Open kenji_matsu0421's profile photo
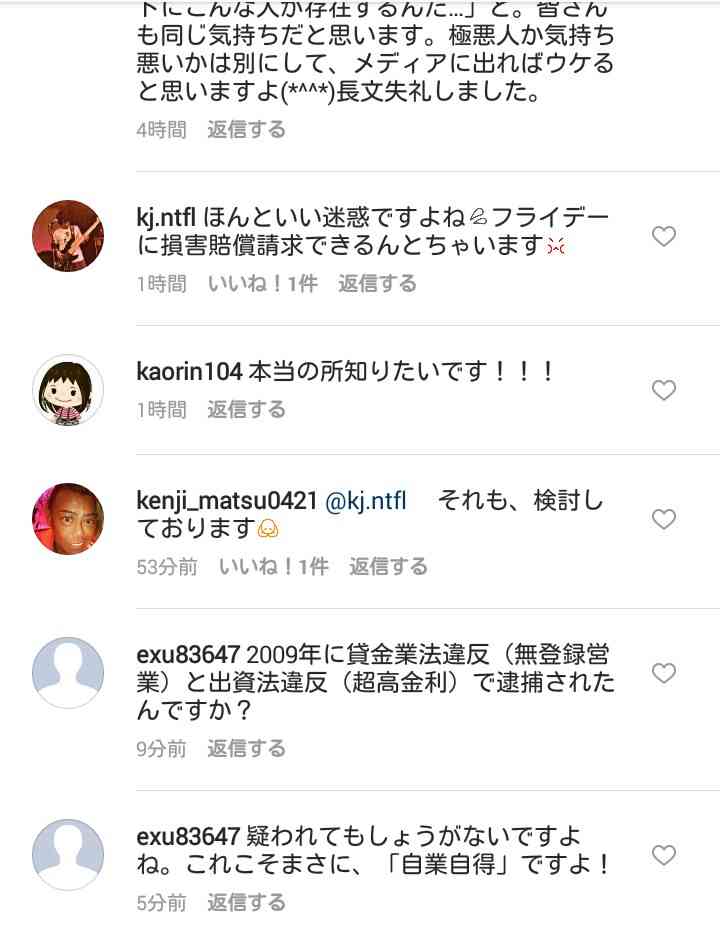Screen dimensions: 720x938 [x=68, y=519]
